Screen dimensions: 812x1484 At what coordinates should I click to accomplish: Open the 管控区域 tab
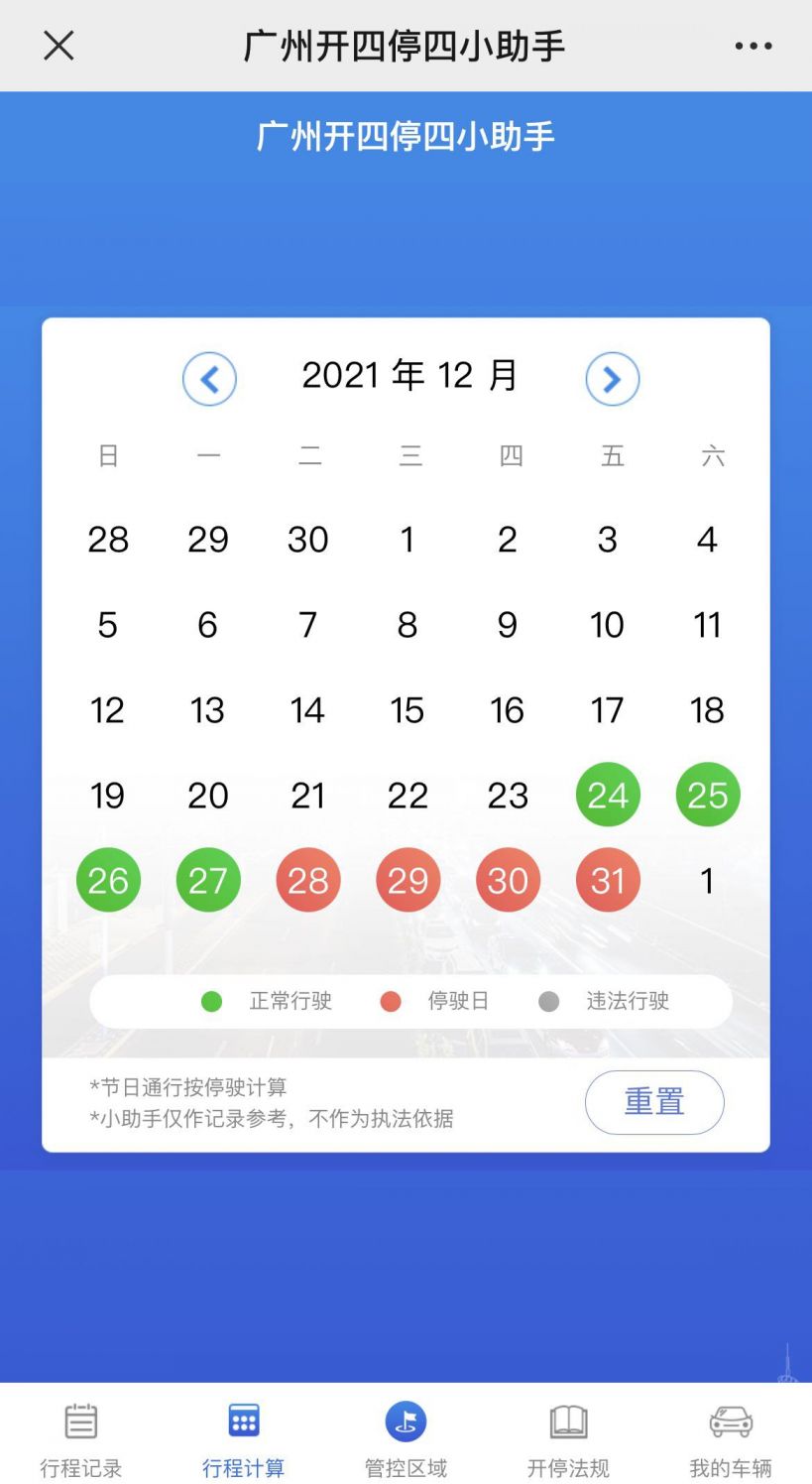click(x=406, y=1438)
